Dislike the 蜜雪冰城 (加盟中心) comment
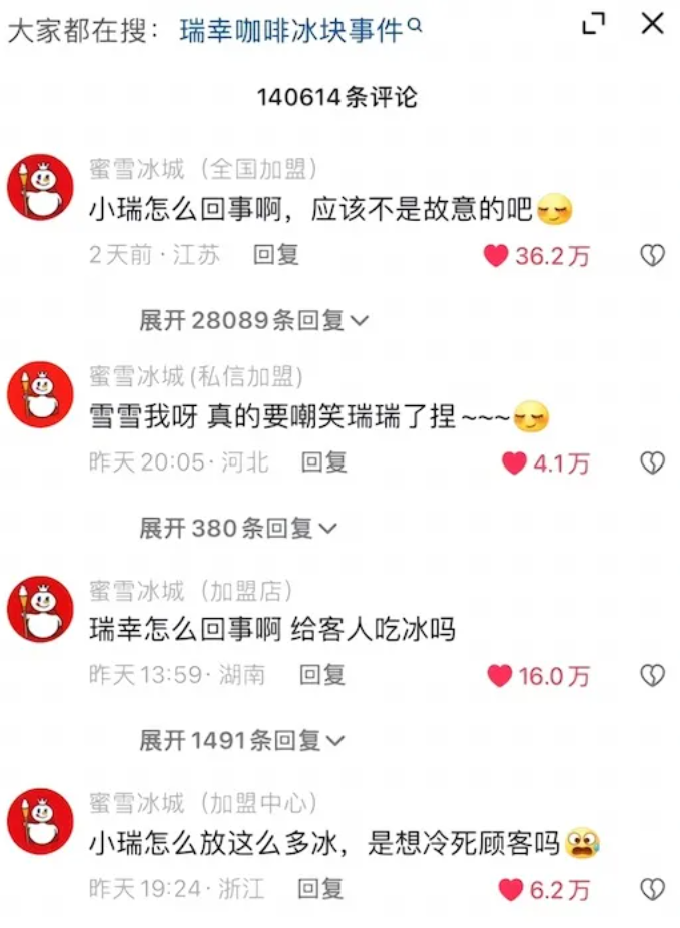 [x=652, y=889]
